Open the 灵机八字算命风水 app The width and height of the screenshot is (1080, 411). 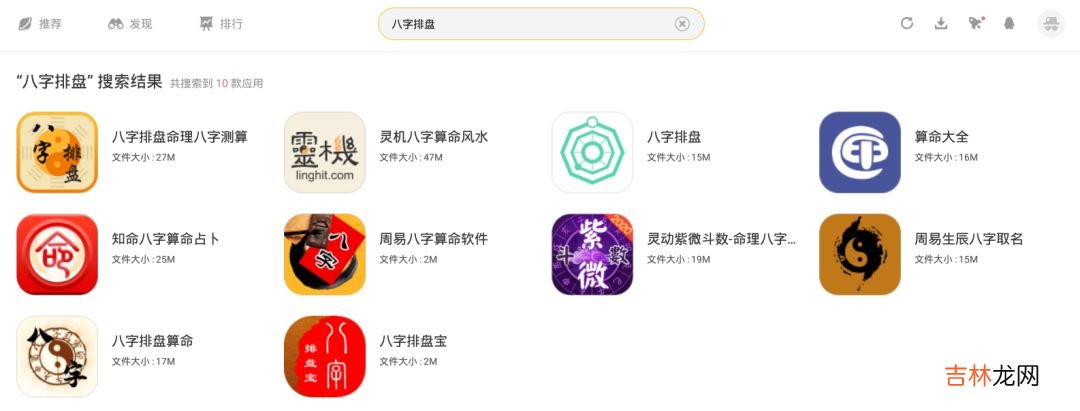pos(325,152)
